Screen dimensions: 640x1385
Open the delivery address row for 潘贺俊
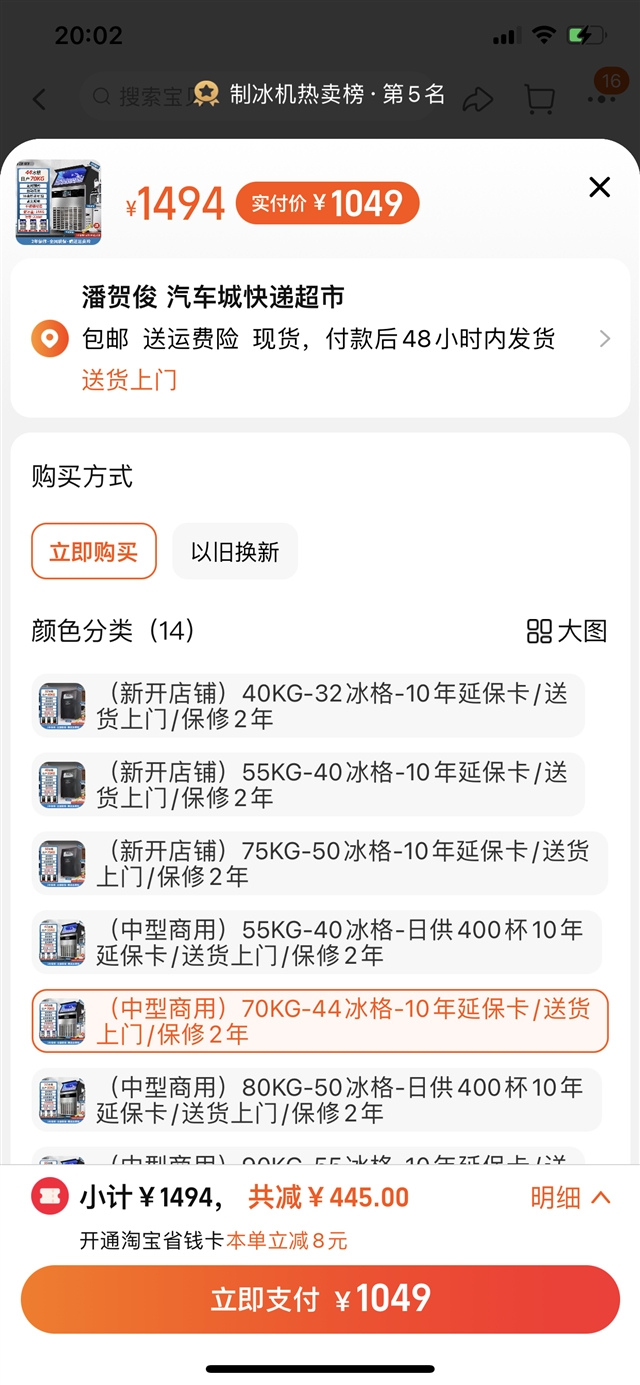320,339
